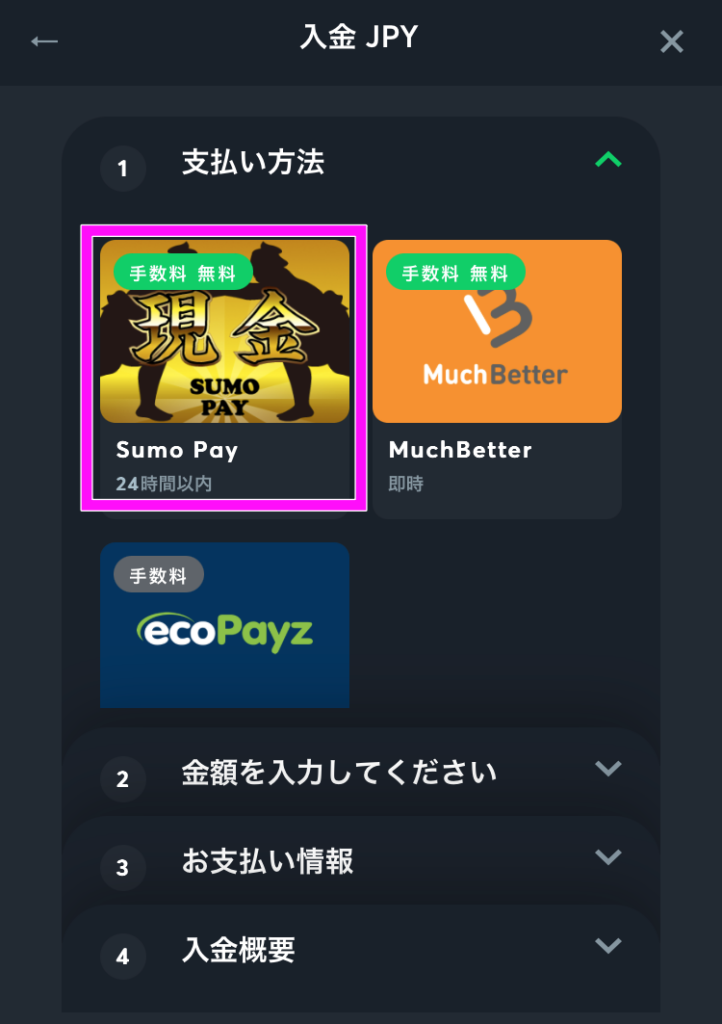
Task: Collapse the 支払い方法 section
Action: click(x=608, y=160)
